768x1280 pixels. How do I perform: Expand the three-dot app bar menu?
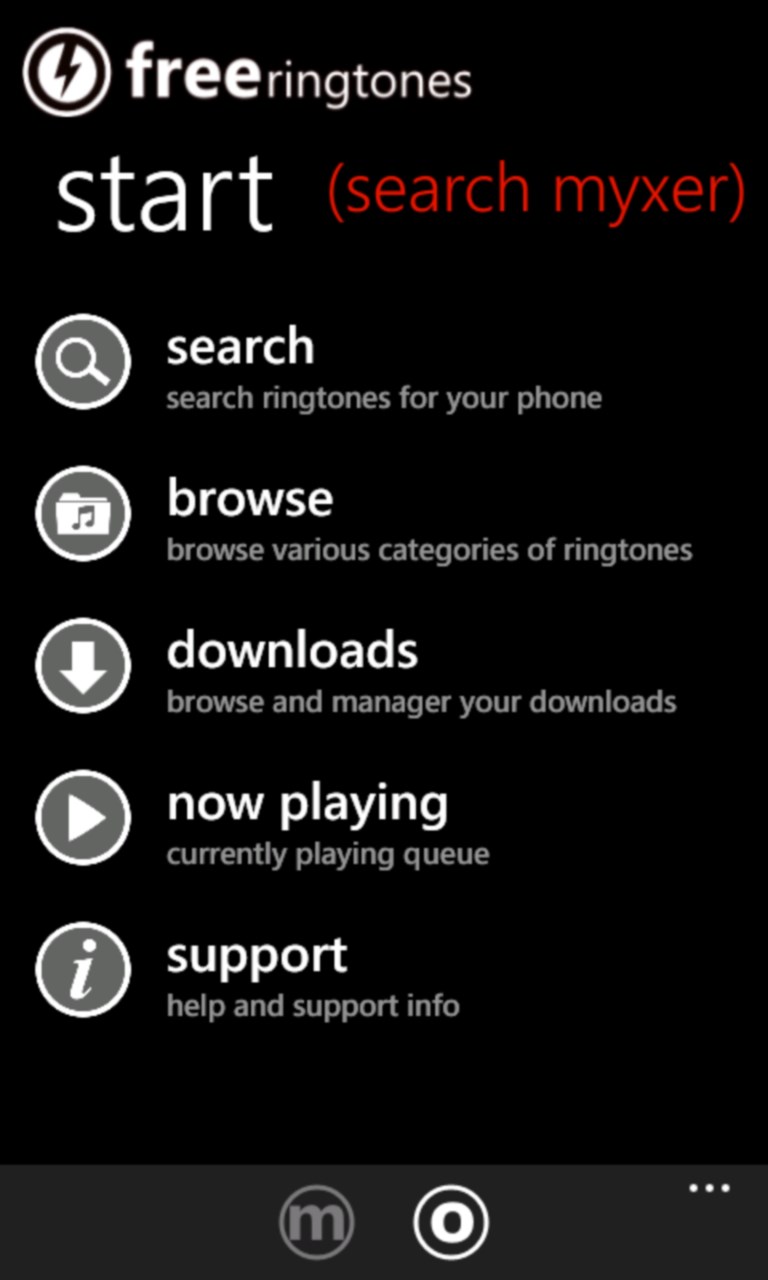tap(709, 1189)
